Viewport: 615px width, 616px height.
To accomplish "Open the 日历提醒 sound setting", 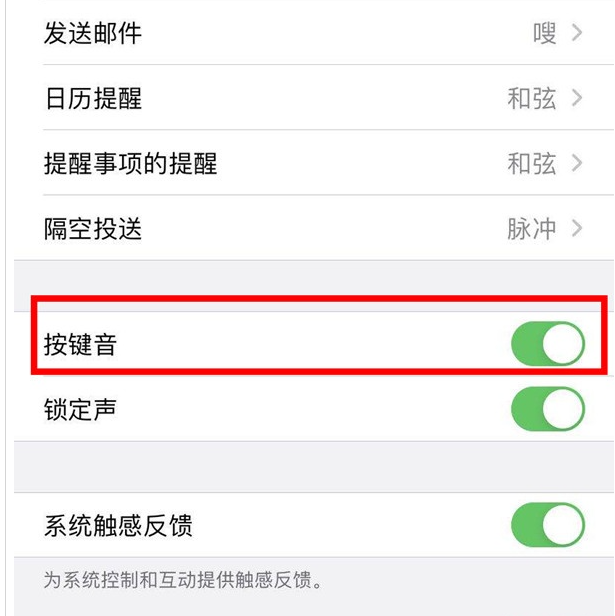I will [x=312, y=98].
